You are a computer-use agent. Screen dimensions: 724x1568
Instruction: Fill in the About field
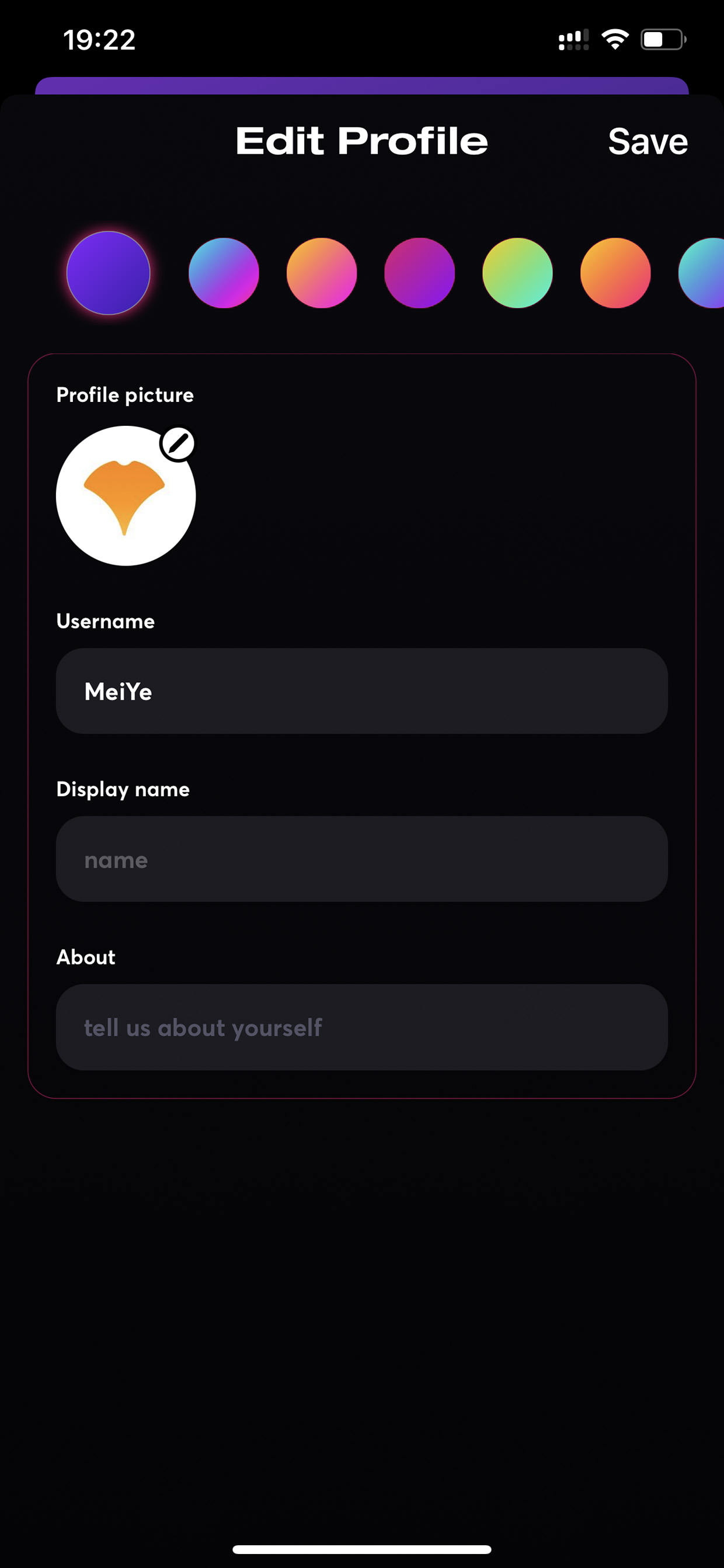pos(362,1027)
